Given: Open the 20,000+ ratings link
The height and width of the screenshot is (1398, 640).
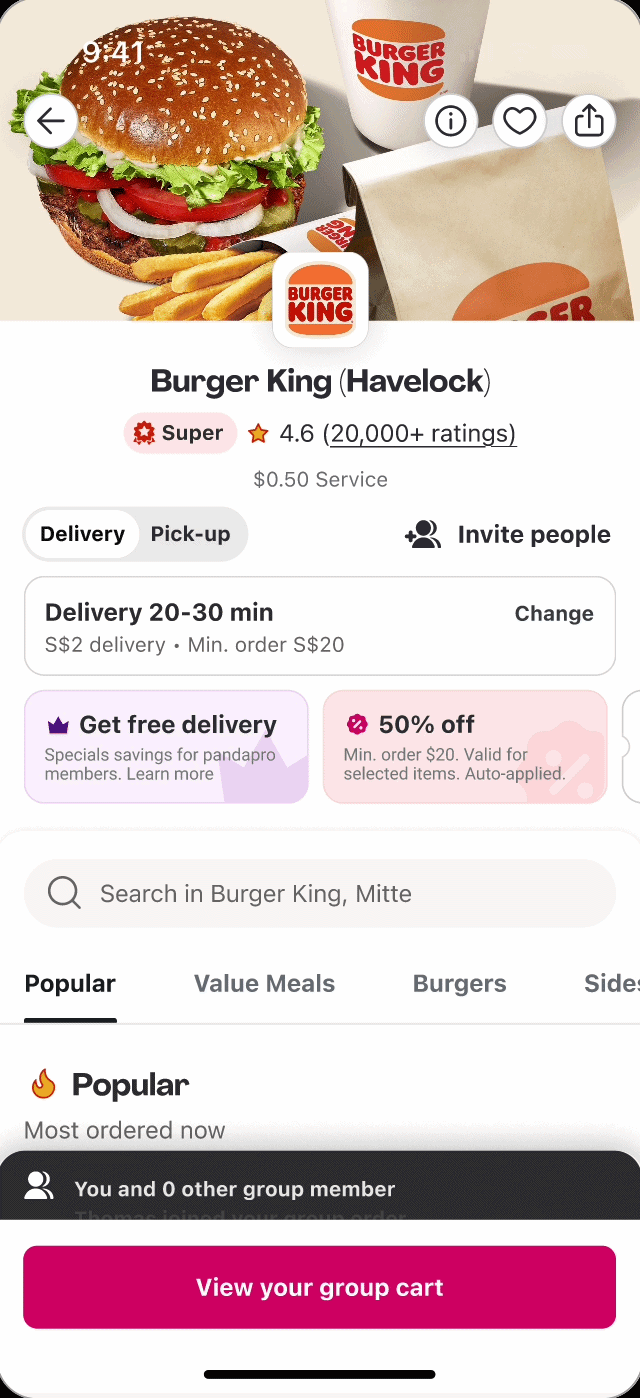Looking at the screenshot, I should point(422,433).
